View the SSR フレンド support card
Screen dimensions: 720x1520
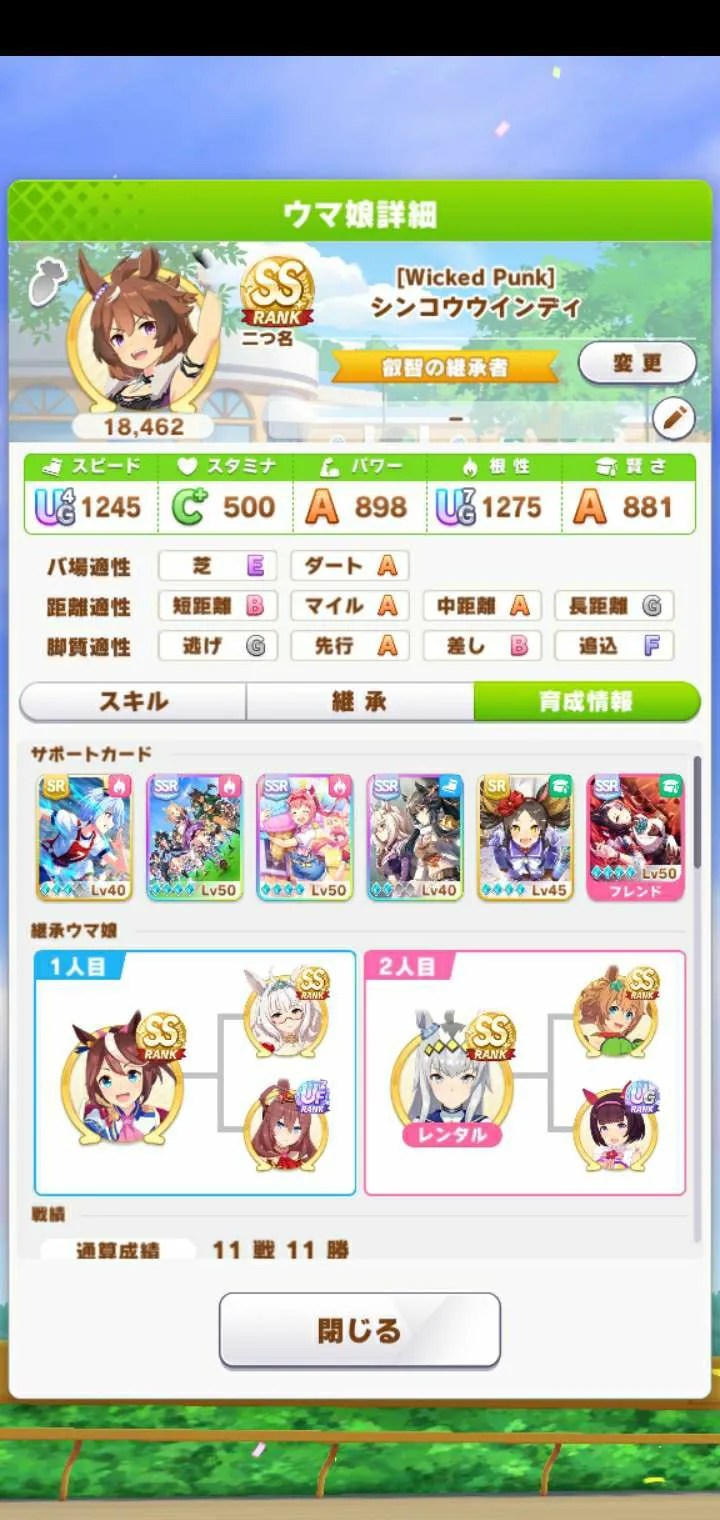pos(634,837)
